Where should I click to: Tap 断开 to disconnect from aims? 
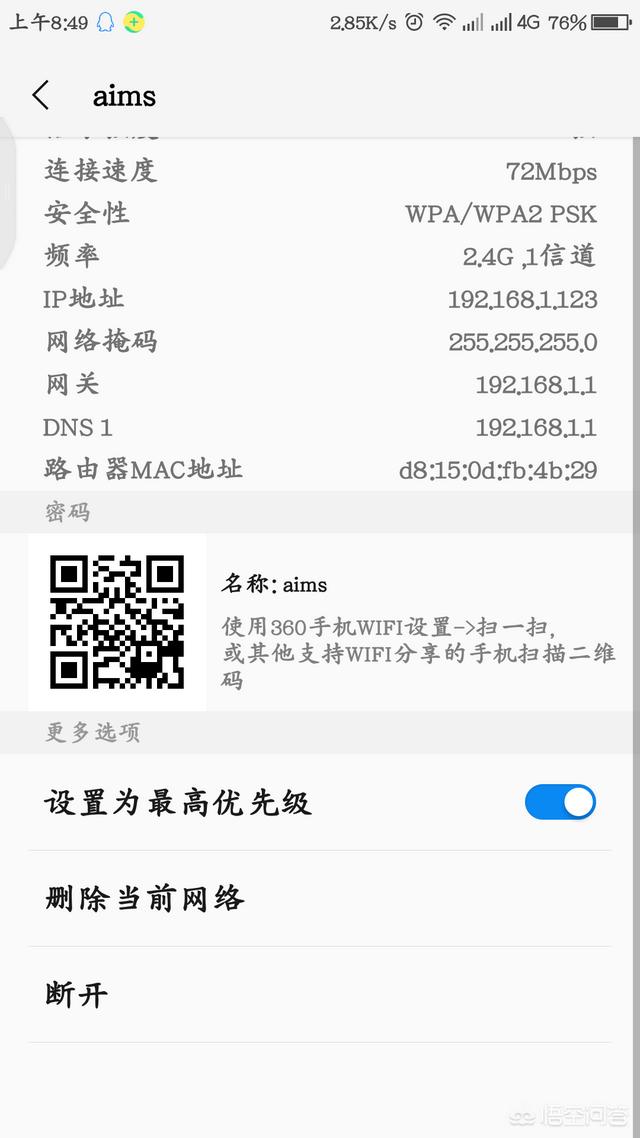click(76, 994)
